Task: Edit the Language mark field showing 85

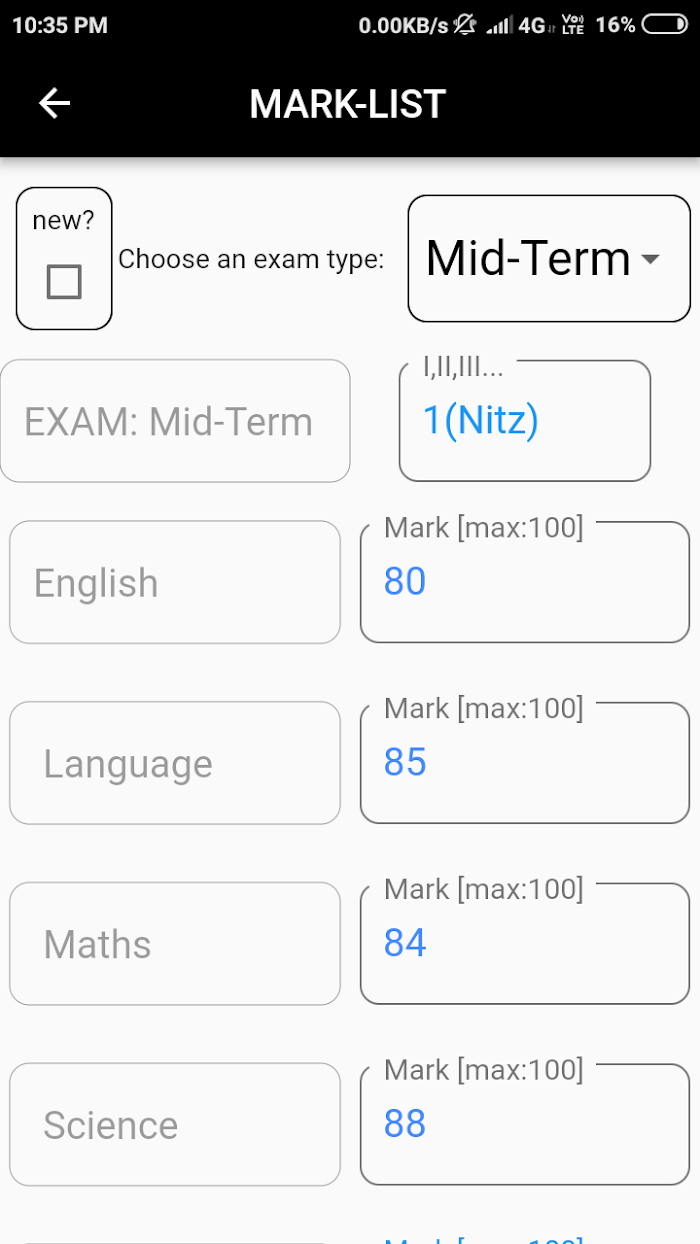Action: (x=525, y=763)
